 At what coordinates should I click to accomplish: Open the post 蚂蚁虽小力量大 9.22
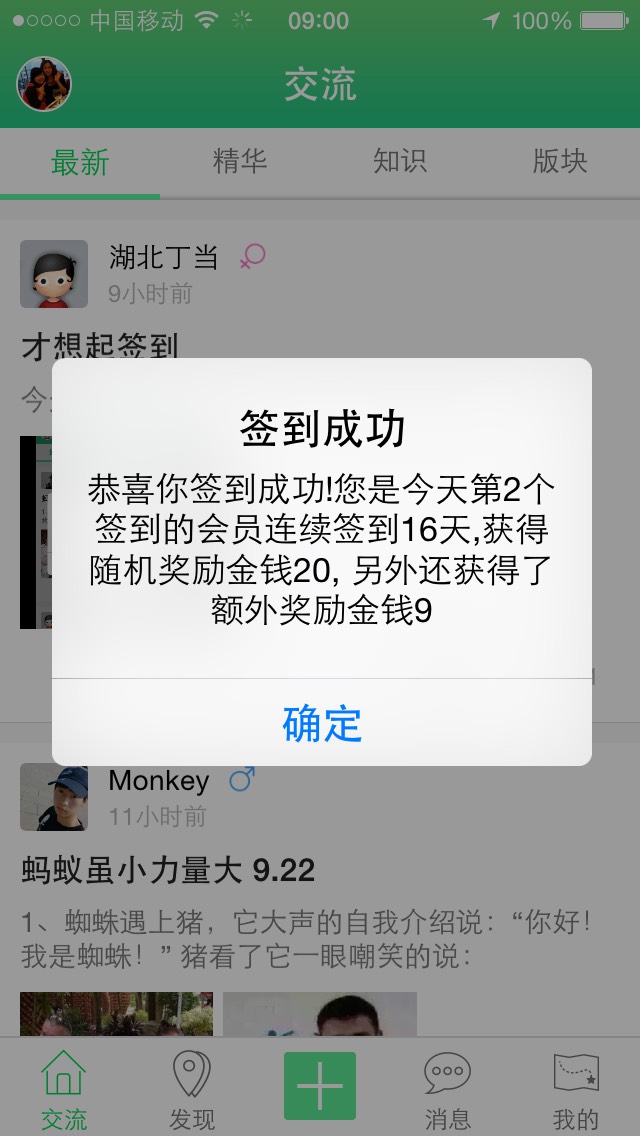coord(168,871)
